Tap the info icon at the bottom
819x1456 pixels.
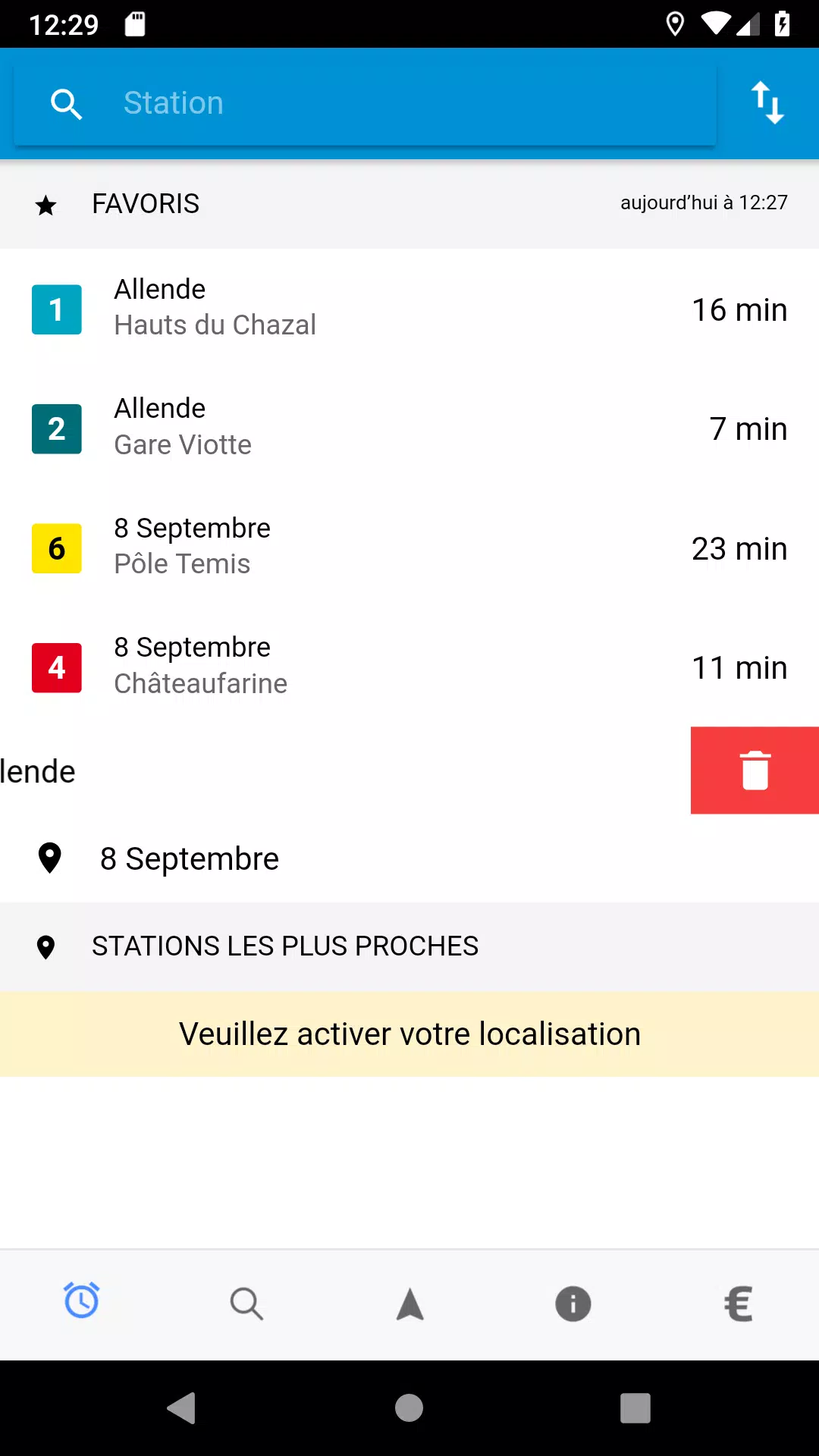(x=573, y=1304)
